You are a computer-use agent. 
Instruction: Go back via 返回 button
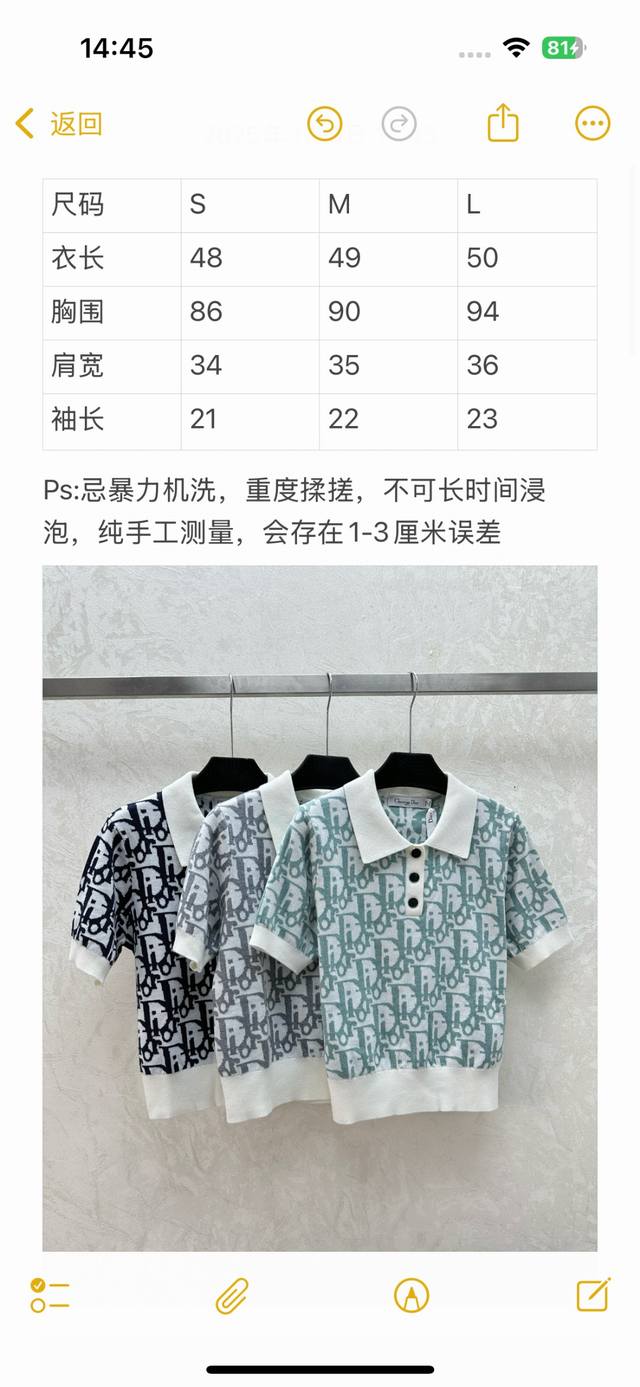pyautogui.click(x=60, y=124)
